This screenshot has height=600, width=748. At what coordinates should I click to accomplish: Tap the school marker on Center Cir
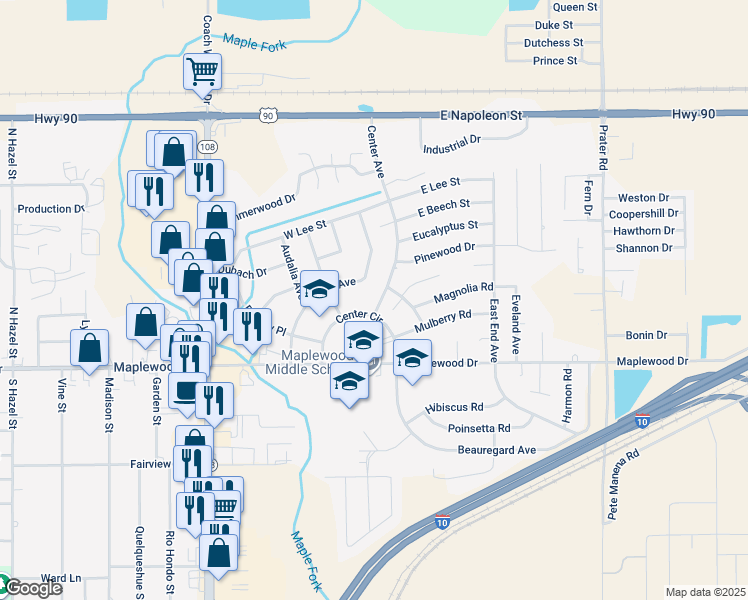363,340
